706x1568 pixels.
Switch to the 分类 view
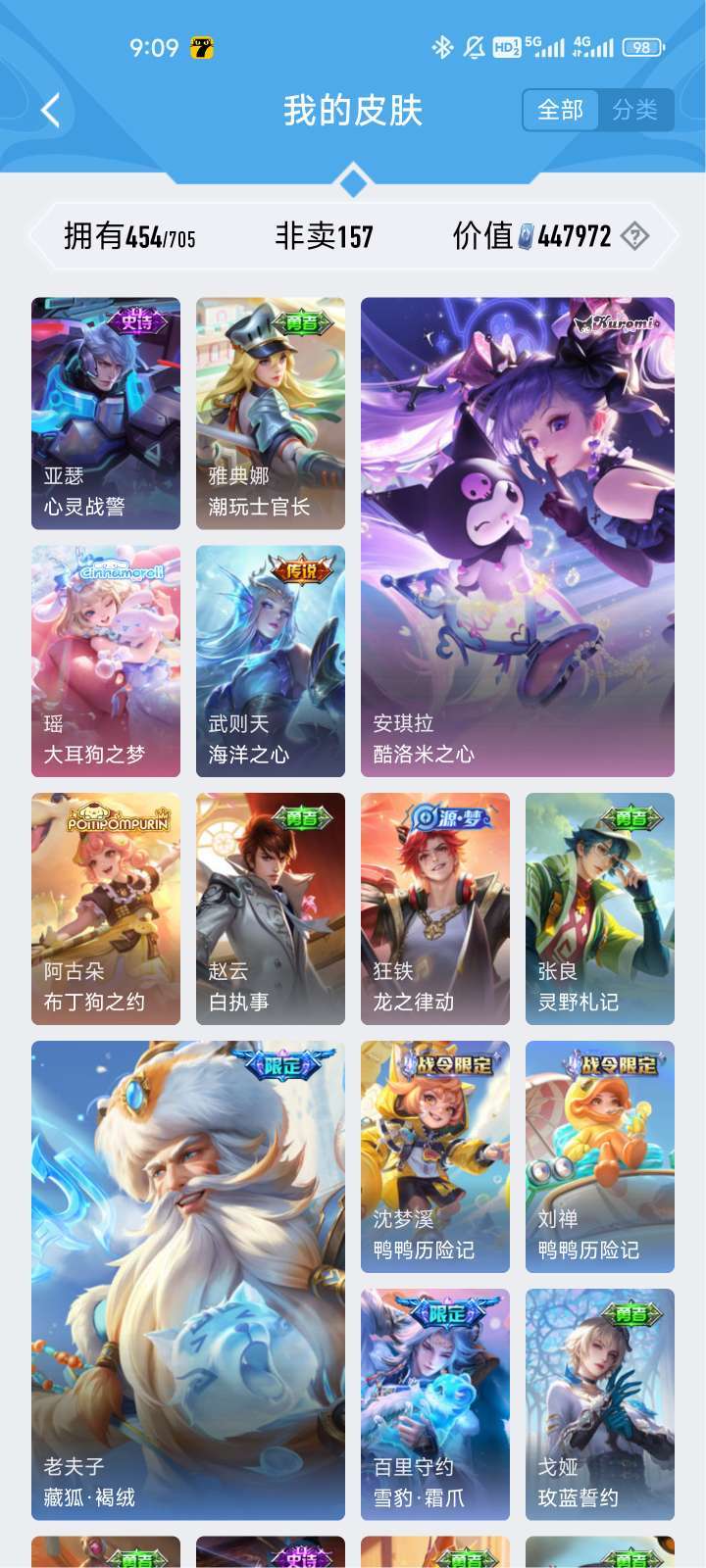coord(634,110)
